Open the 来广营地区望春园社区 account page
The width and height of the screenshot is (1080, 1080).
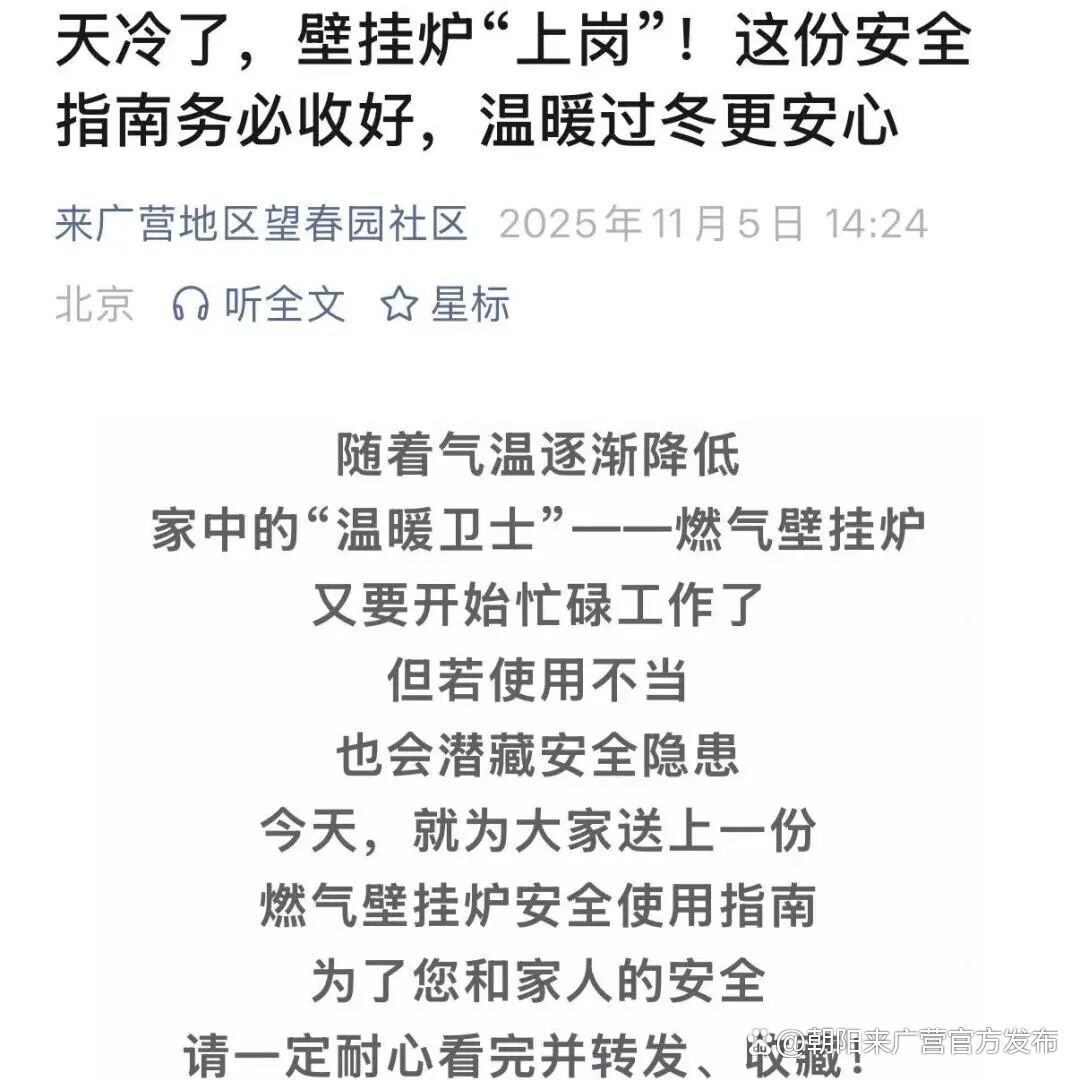pos(261,224)
